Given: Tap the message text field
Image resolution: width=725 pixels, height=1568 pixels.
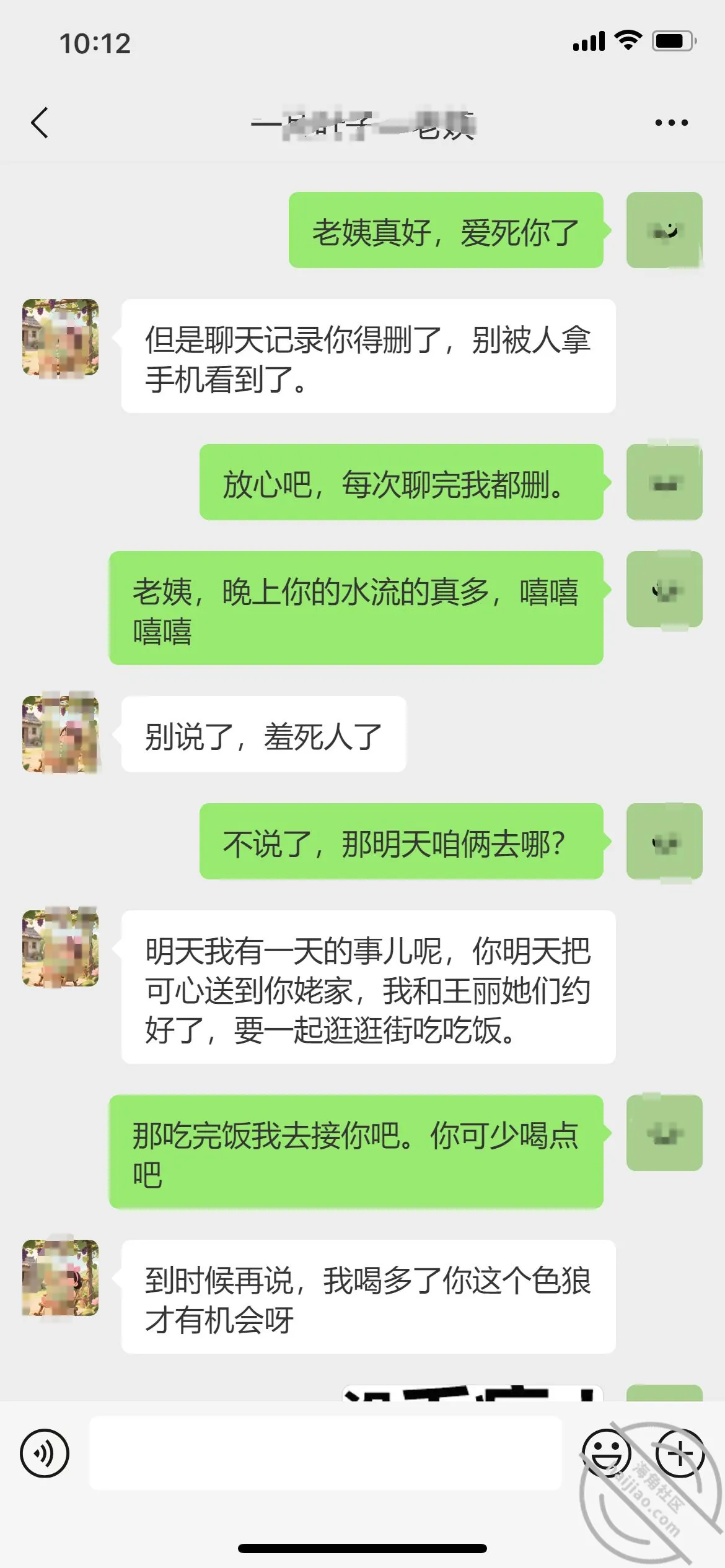Looking at the screenshot, I should pos(325,1453).
